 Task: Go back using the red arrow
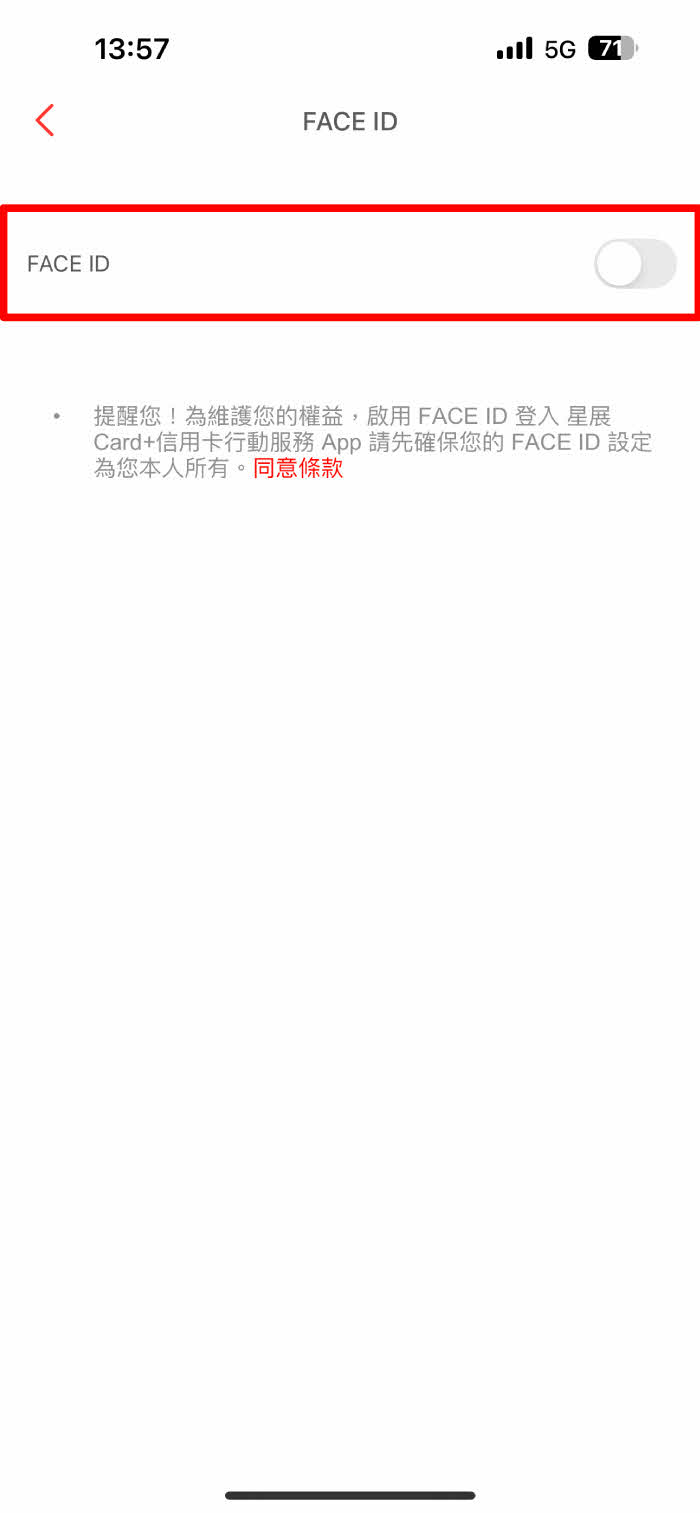point(45,121)
